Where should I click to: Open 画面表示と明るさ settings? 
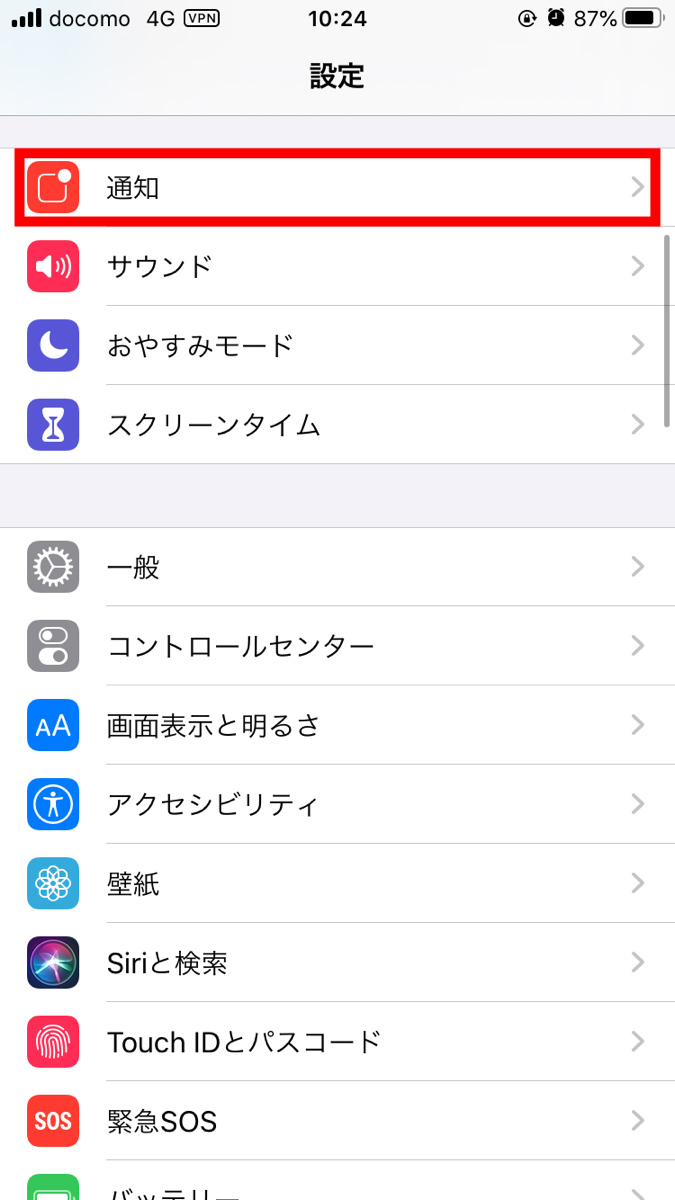337,725
